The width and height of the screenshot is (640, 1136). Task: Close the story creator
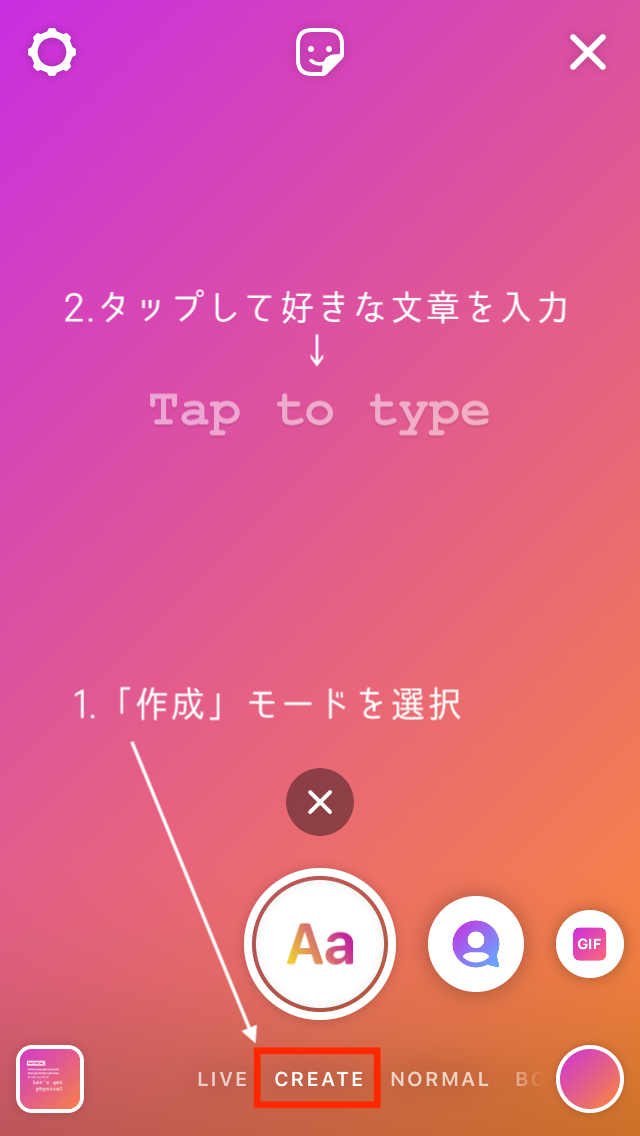click(588, 52)
